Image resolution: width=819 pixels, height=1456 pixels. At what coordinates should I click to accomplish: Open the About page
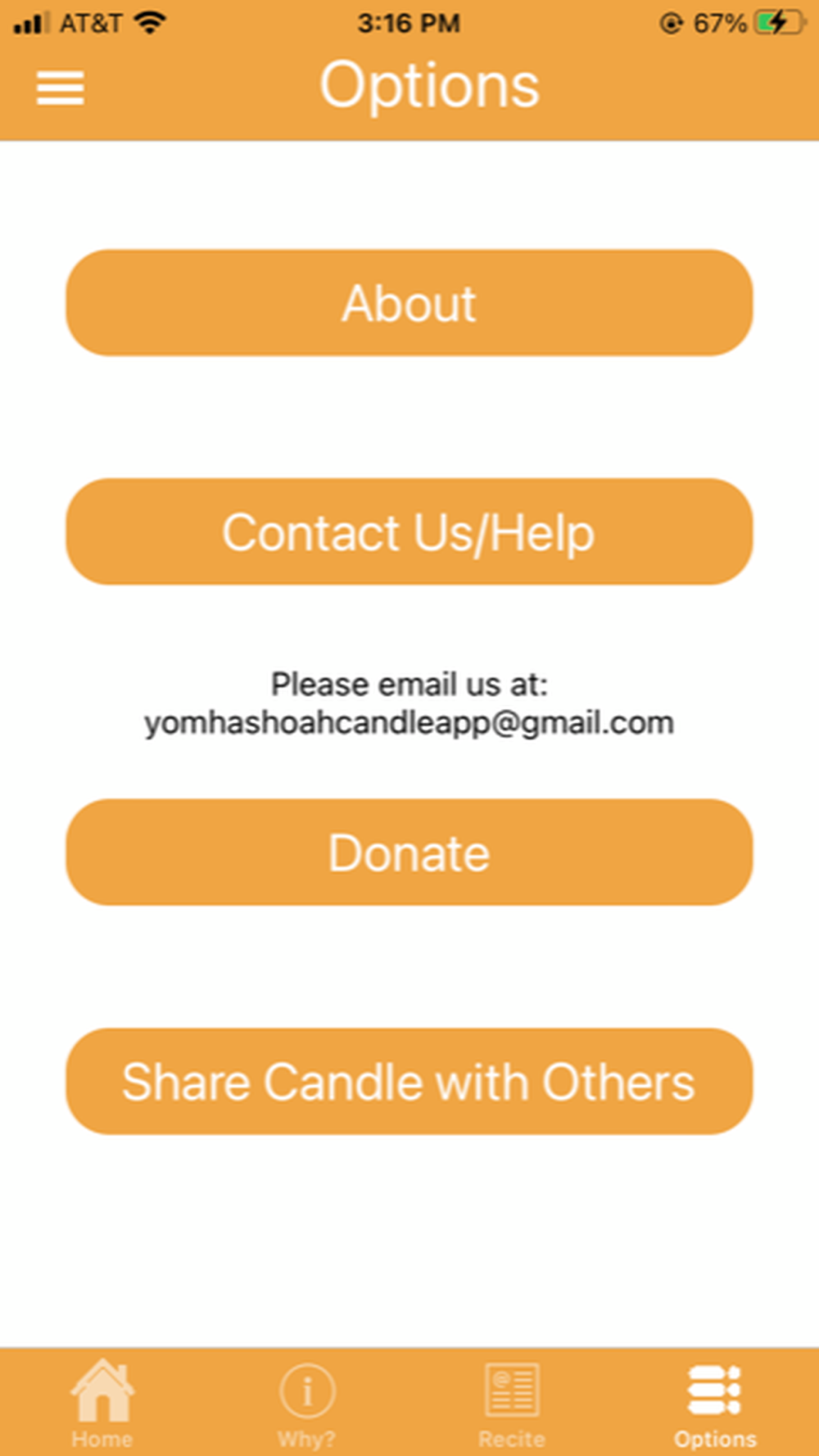click(409, 303)
